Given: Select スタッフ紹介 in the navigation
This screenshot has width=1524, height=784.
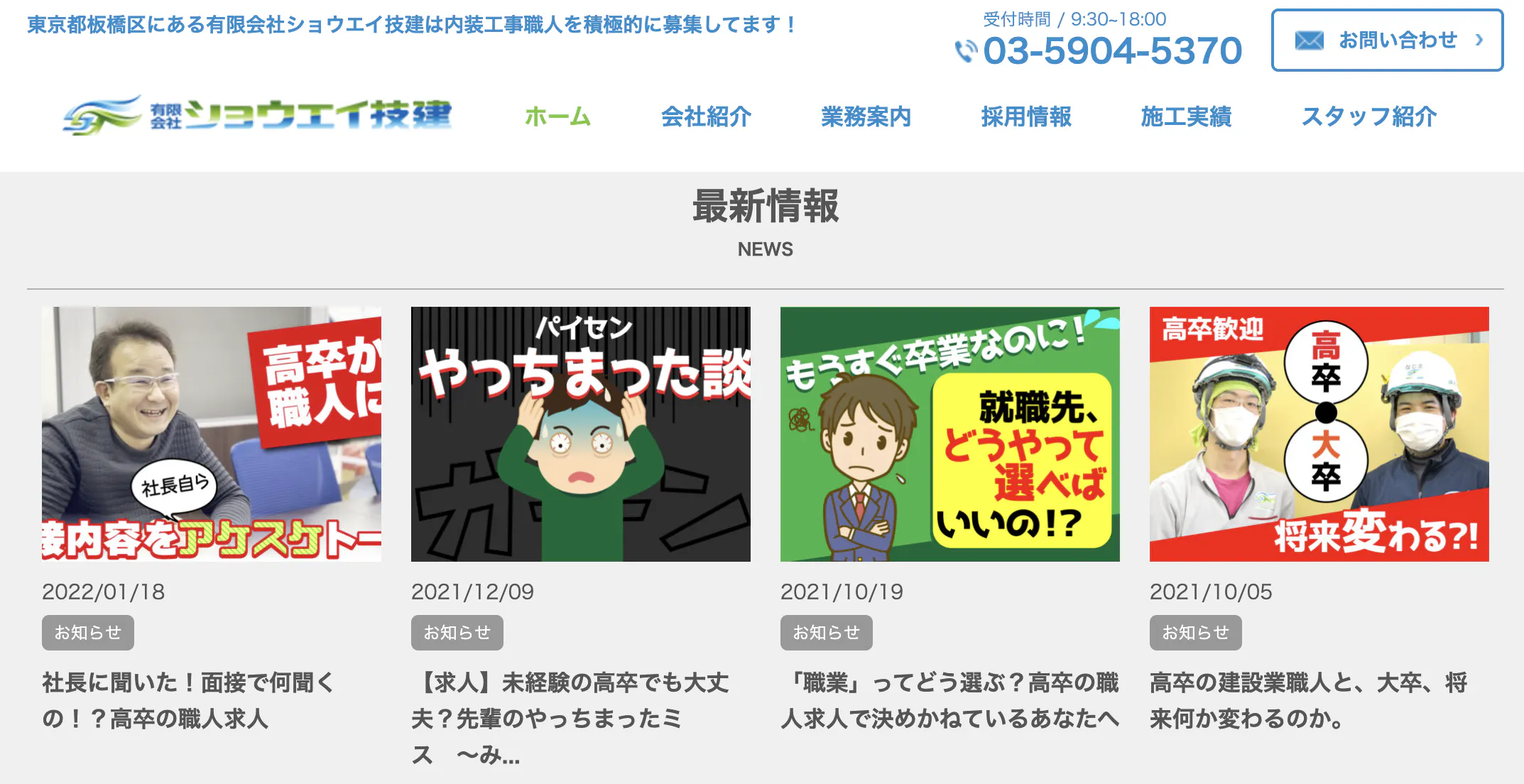Looking at the screenshot, I should [x=1368, y=116].
